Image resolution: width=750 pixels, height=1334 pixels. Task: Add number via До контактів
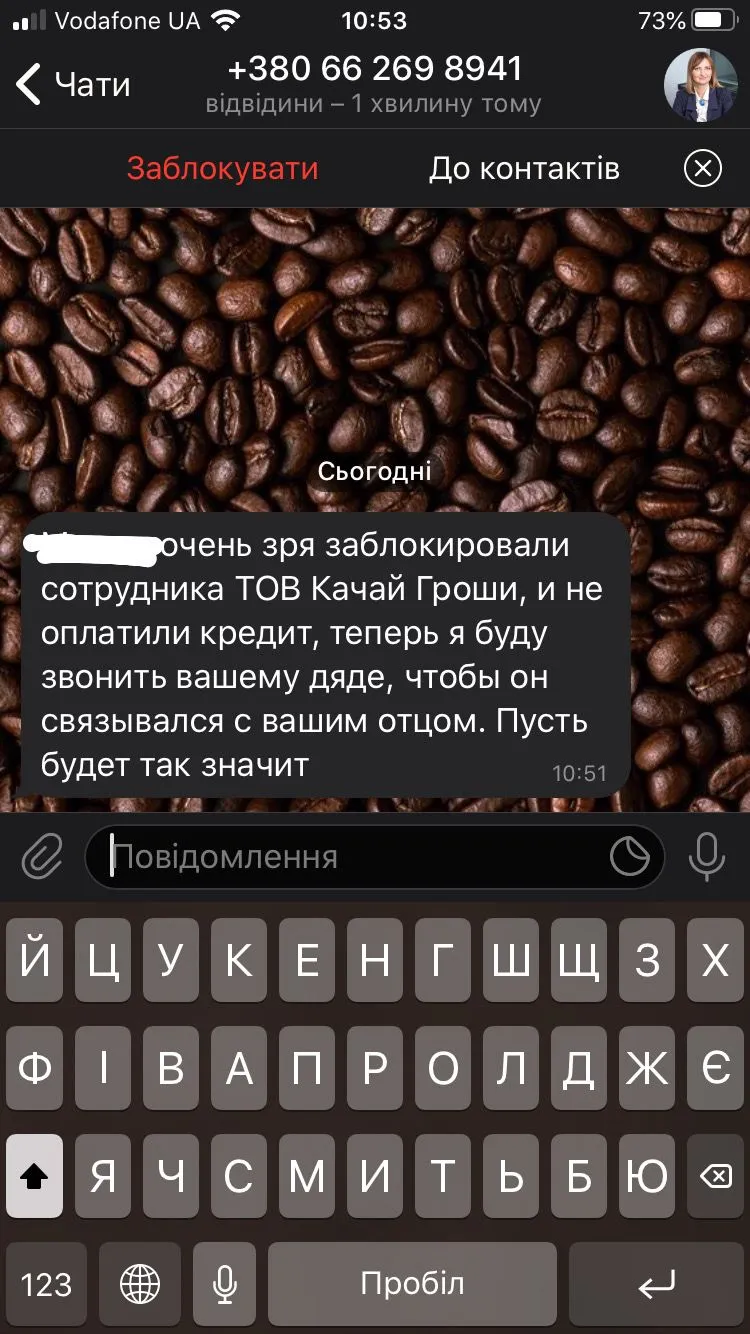click(524, 169)
